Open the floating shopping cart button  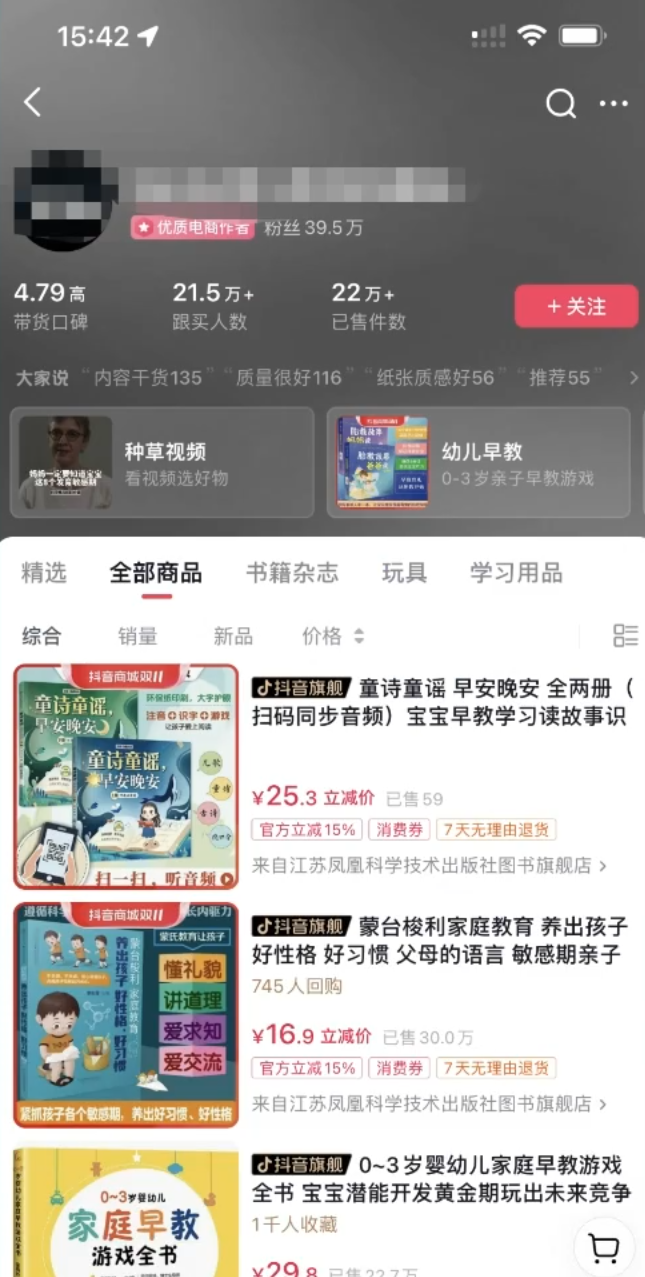click(604, 1246)
